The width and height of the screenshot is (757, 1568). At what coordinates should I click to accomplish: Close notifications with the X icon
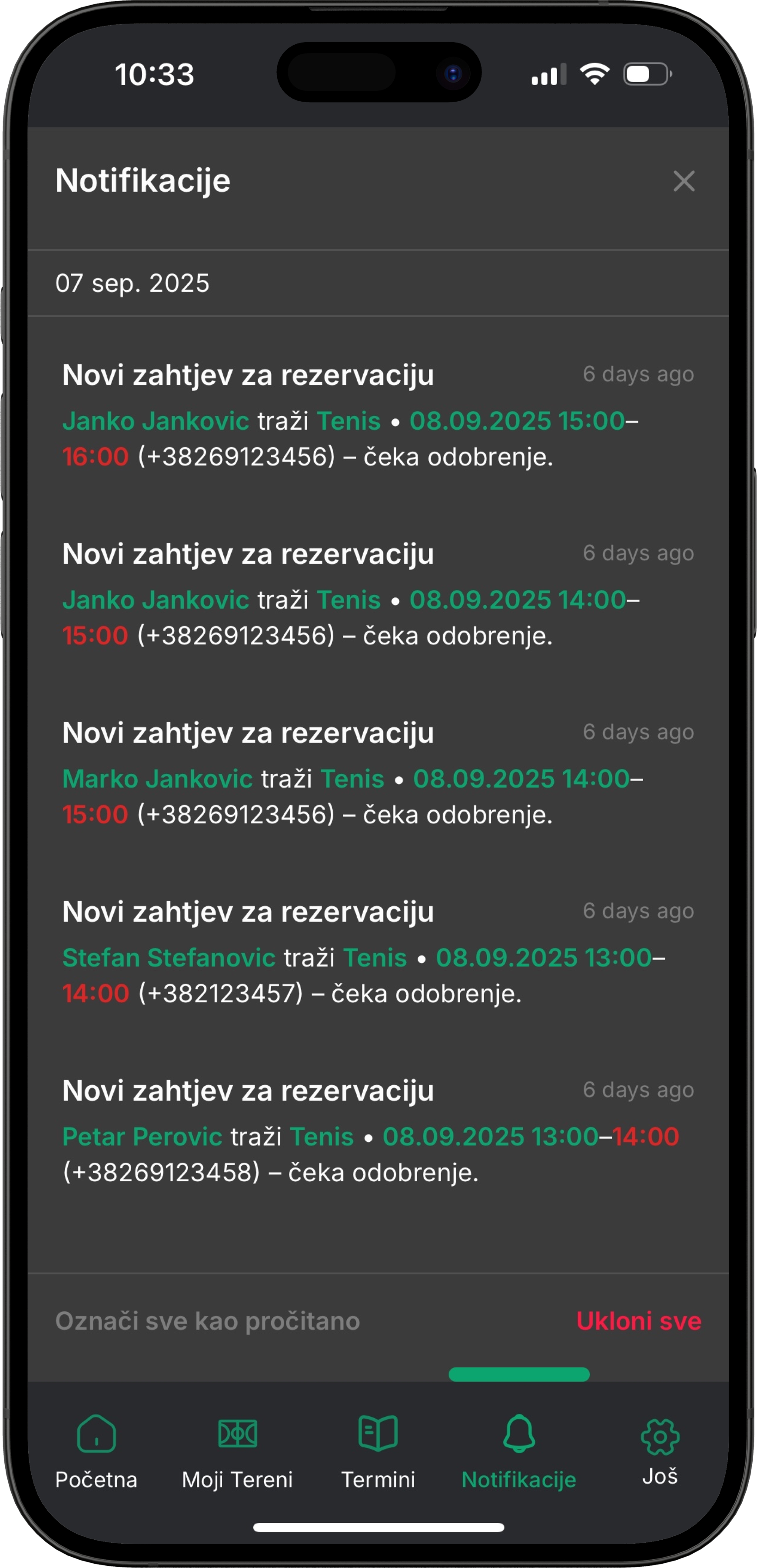tap(684, 181)
